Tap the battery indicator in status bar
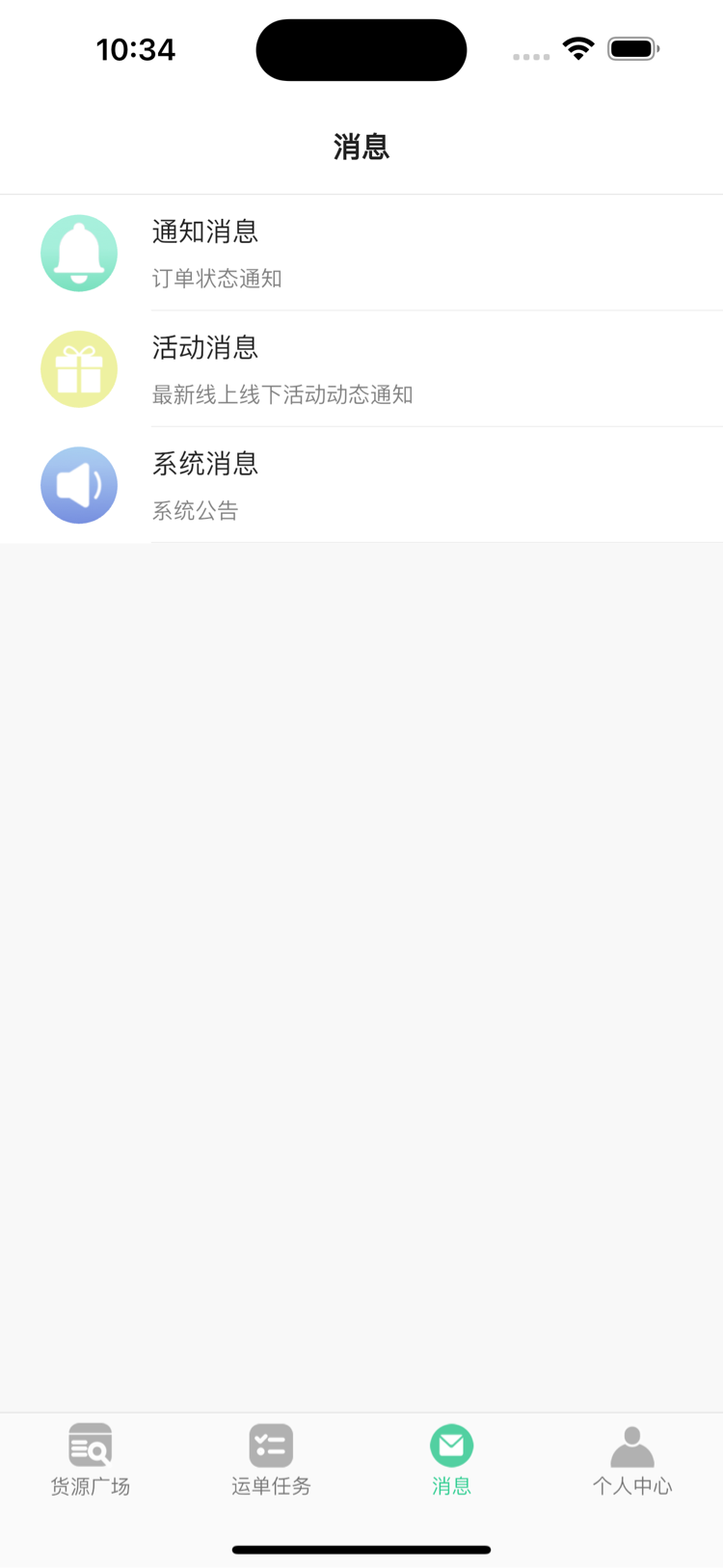Image resolution: width=723 pixels, height=1568 pixels. pos(631,48)
